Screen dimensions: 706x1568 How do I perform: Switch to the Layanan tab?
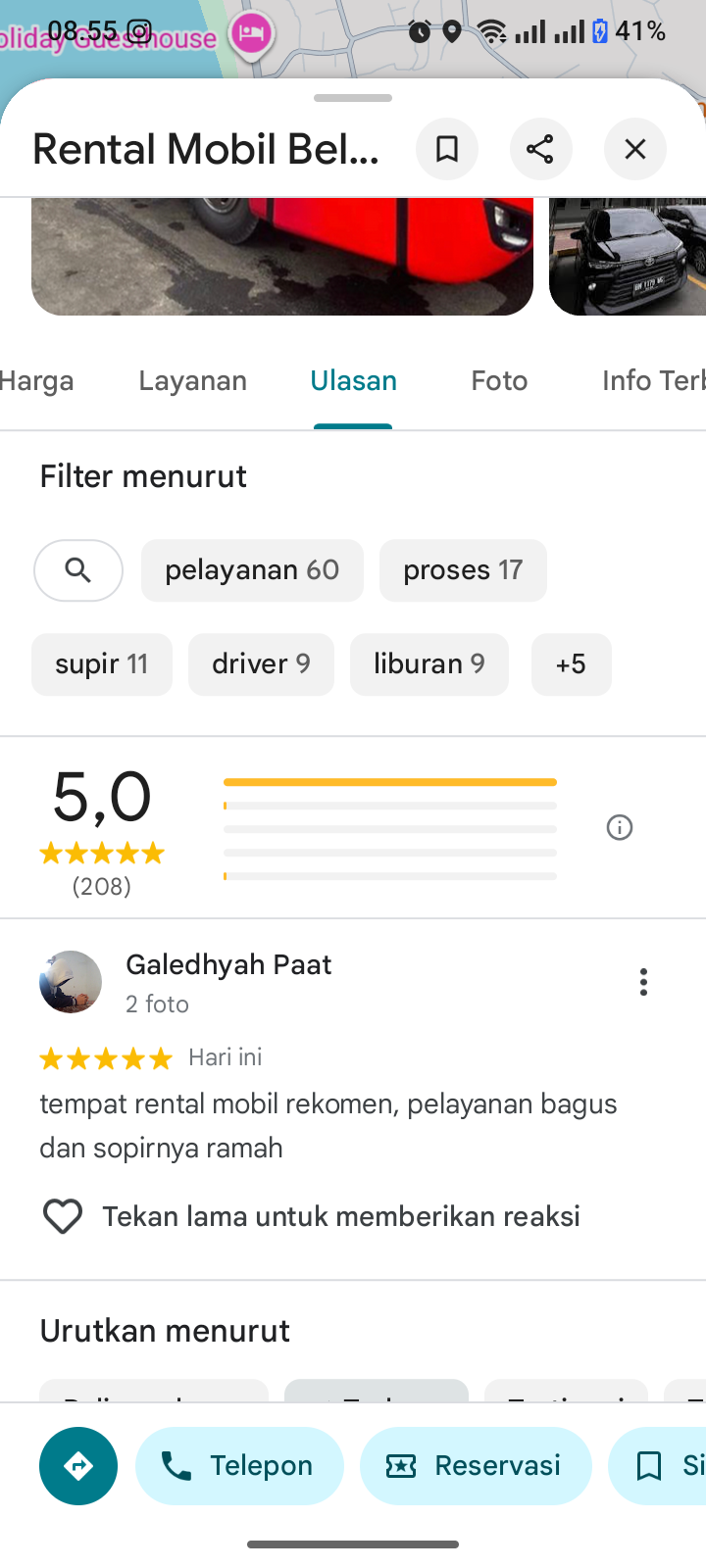pyautogui.click(x=192, y=380)
